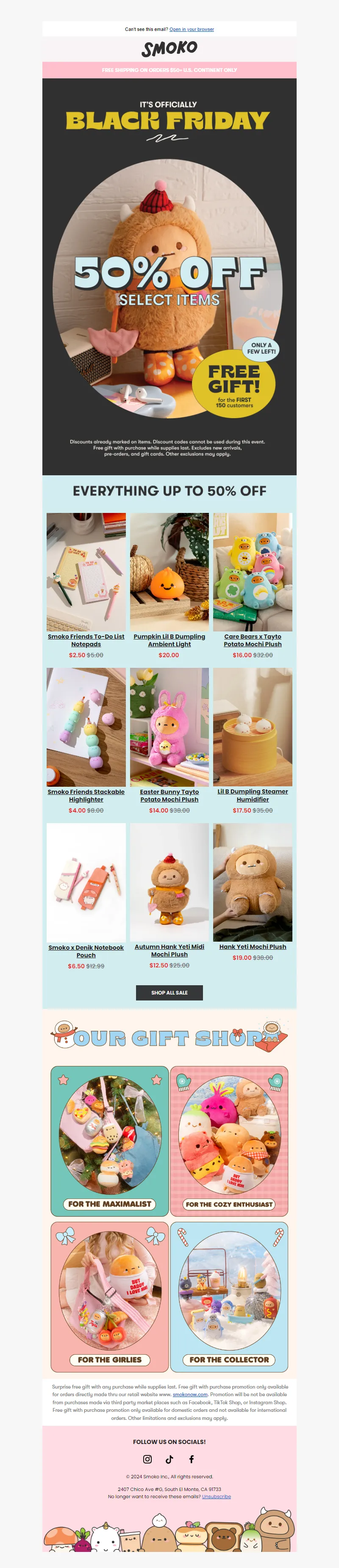
Task: Open the email in your browser link
Action: point(192,29)
